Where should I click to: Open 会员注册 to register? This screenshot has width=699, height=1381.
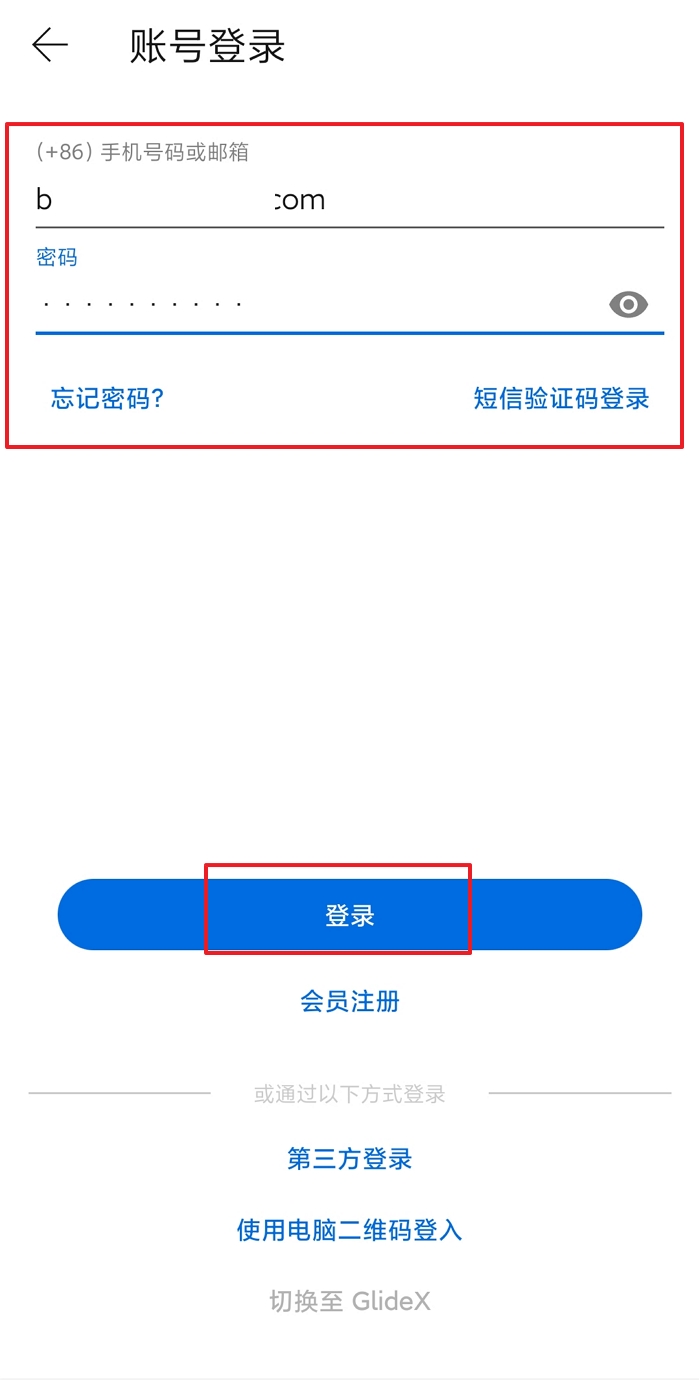pos(349,1001)
